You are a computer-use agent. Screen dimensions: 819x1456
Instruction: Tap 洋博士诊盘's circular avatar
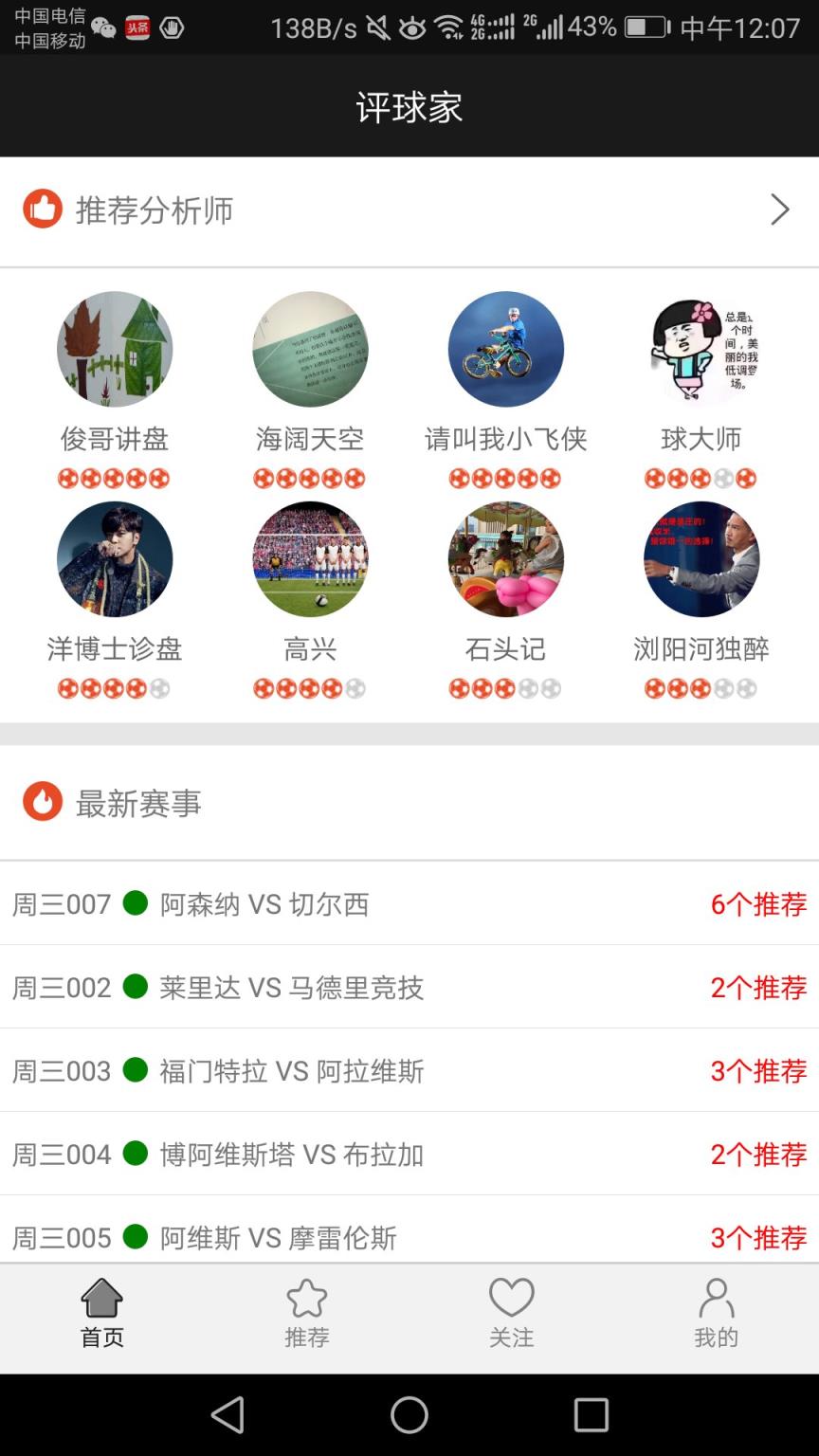(114, 559)
